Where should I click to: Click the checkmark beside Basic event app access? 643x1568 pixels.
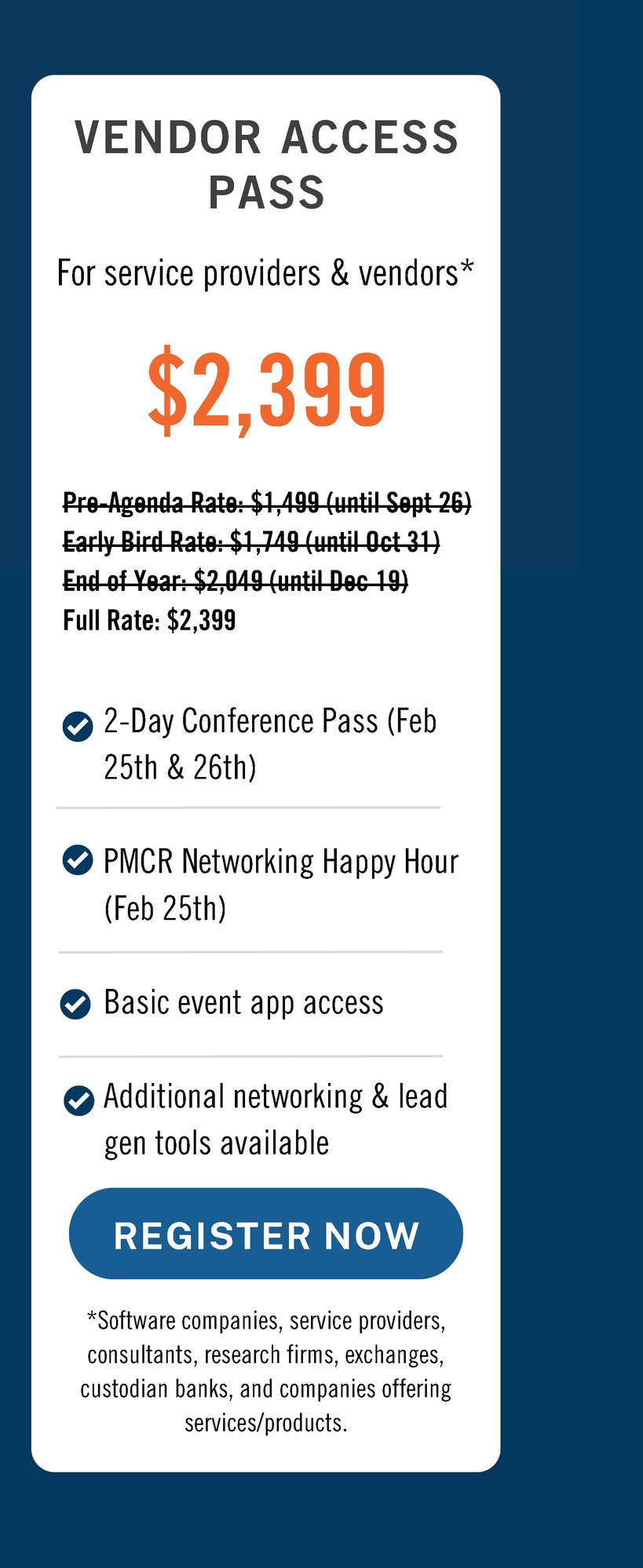(77, 1003)
